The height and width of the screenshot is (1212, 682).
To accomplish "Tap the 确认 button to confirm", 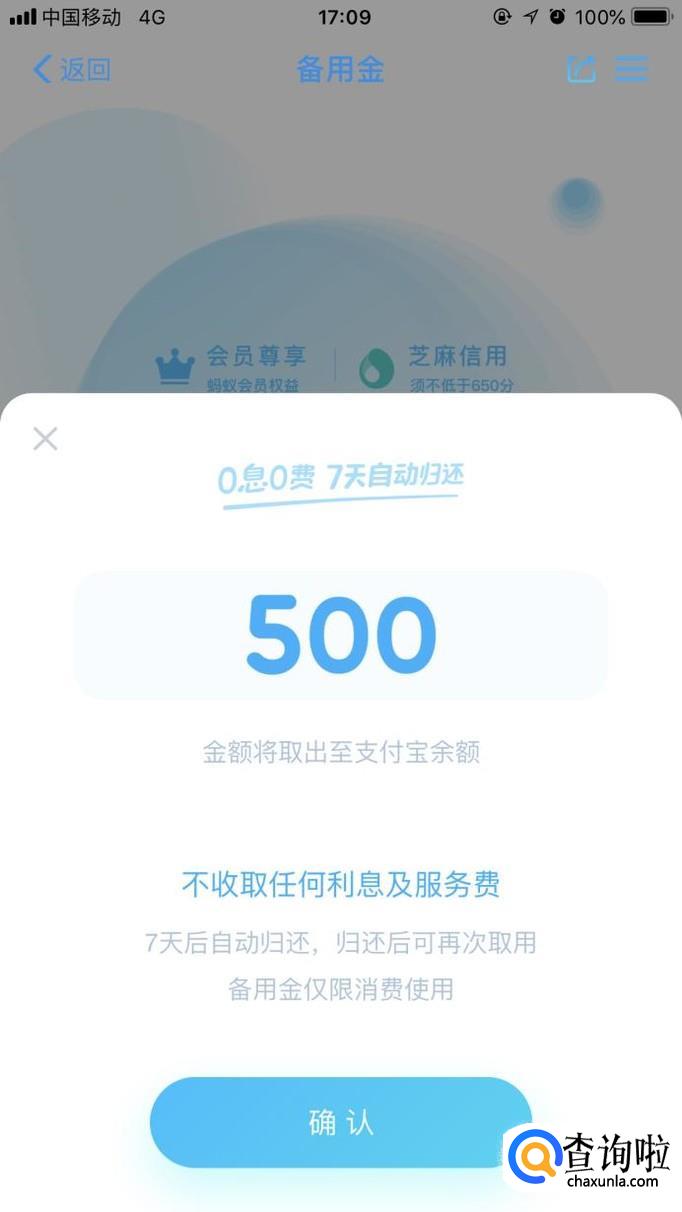I will point(340,1122).
